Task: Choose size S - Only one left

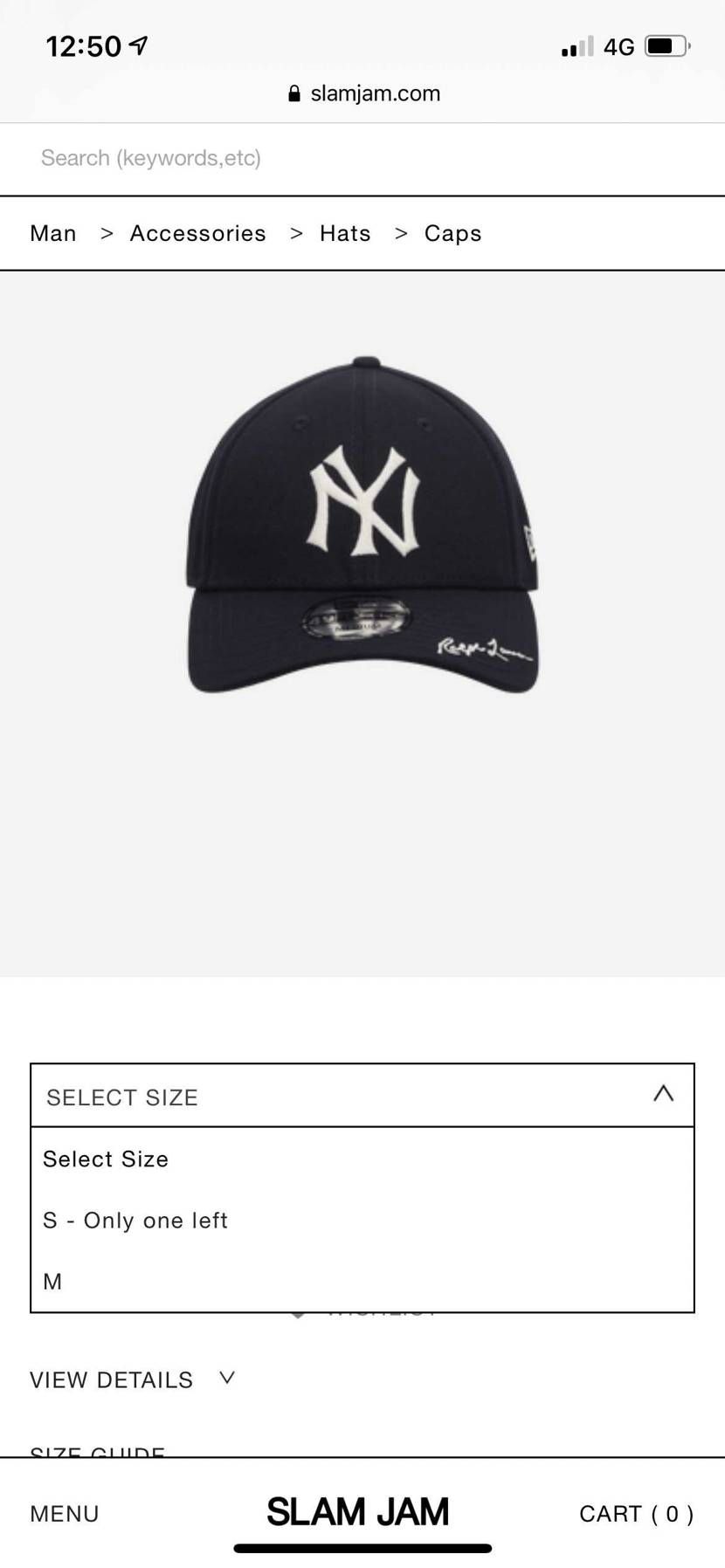Action: point(135,1220)
